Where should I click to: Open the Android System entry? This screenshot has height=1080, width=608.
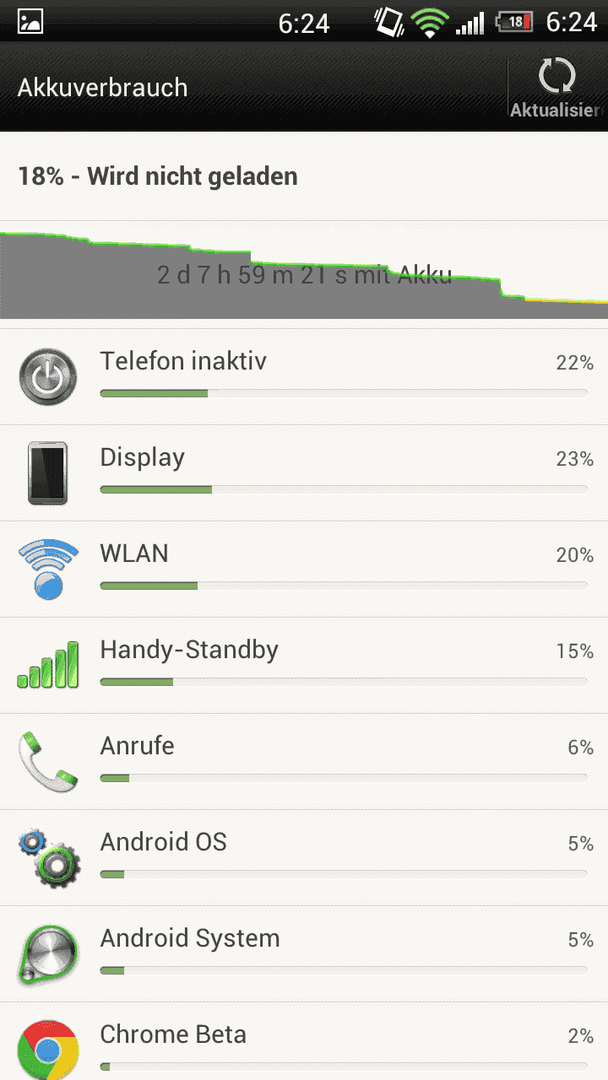pyautogui.click(x=304, y=953)
